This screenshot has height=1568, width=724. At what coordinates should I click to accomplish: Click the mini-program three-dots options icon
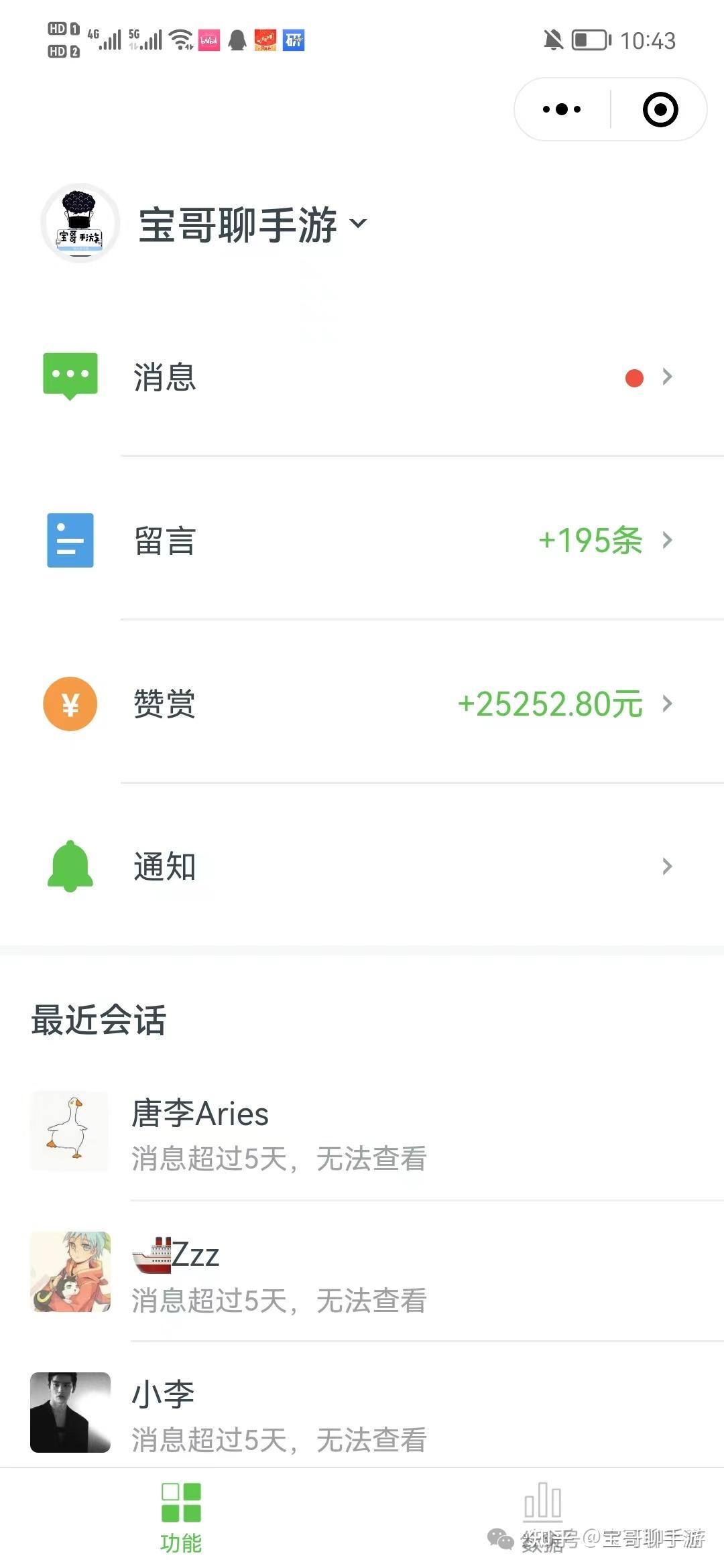(x=560, y=108)
